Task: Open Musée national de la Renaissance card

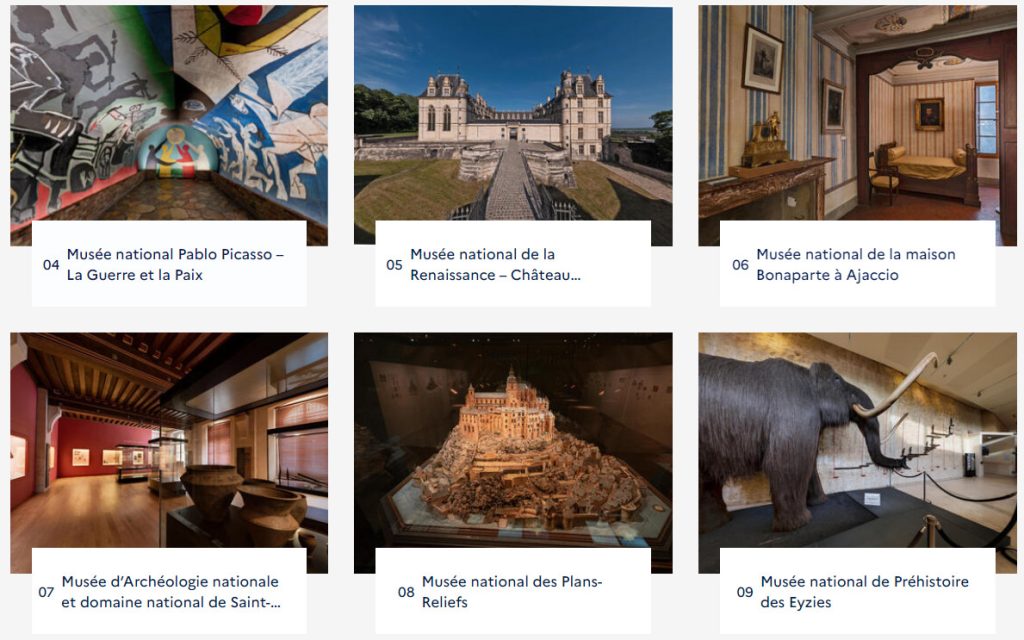Action: click(x=495, y=264)
